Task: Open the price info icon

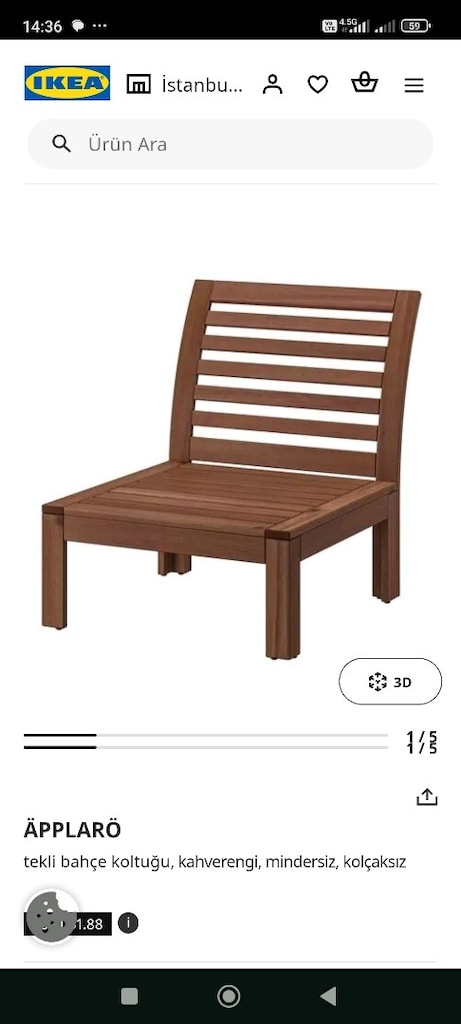Action: (x=128, y=923)
